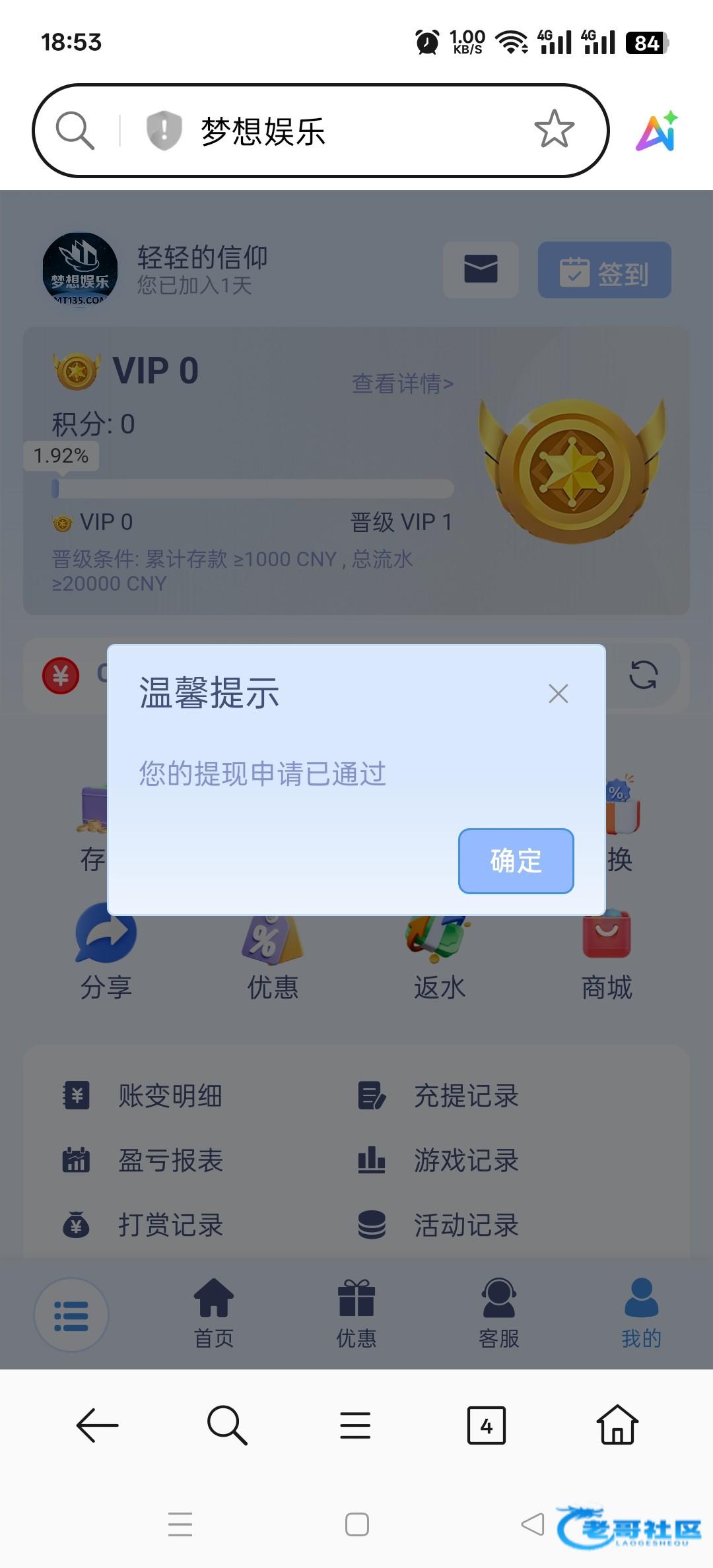Open the browser AI assistant
The width and height of the screenshot is (713, 1568).
[656, 131]
